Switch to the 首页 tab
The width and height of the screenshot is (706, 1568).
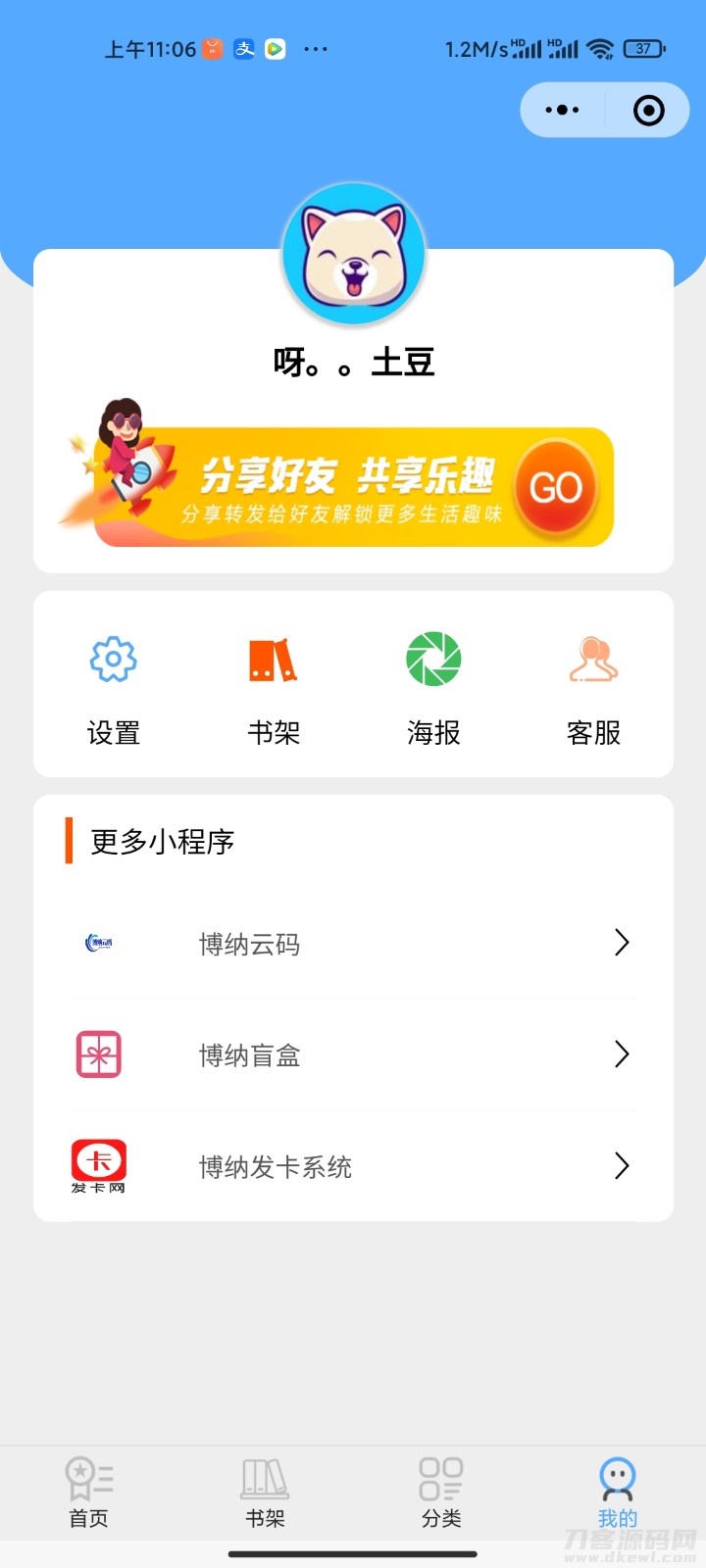click(88, 1490)
